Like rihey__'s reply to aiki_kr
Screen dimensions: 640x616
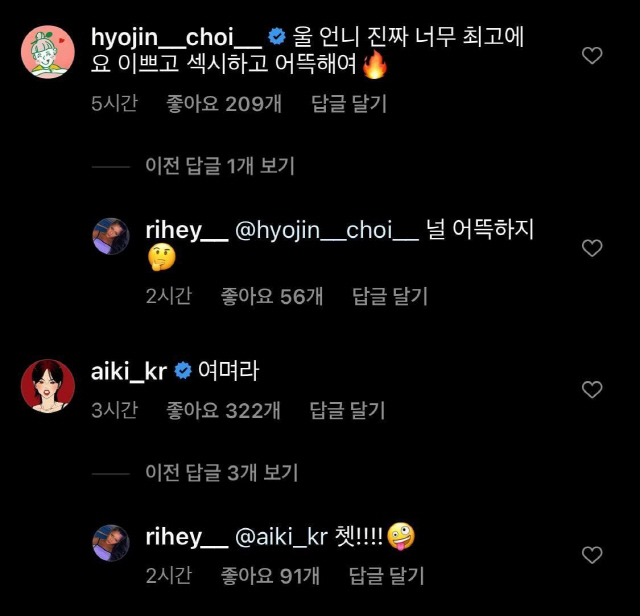(x=592, y=554)
